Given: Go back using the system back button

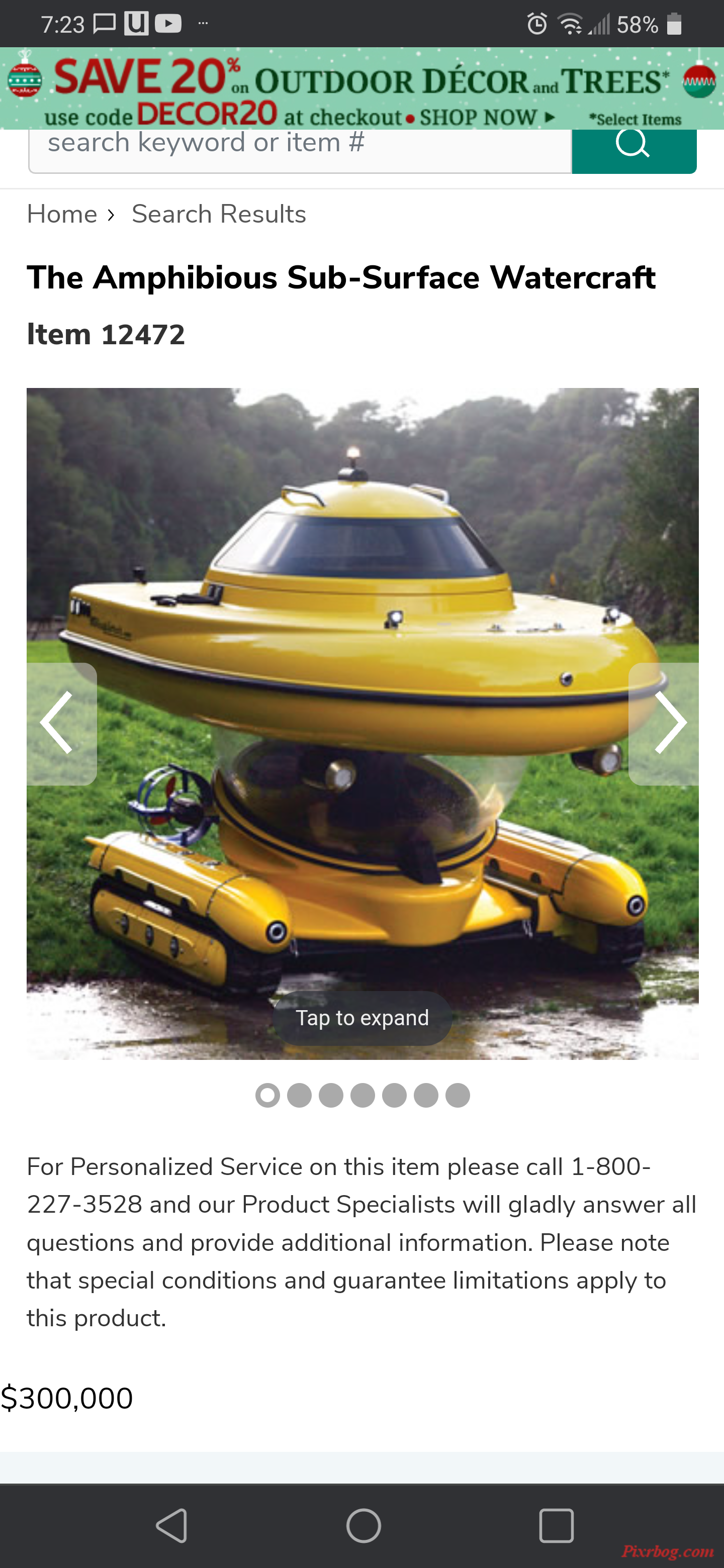Looking at the screenshot, I should [x=172, y=1525].
